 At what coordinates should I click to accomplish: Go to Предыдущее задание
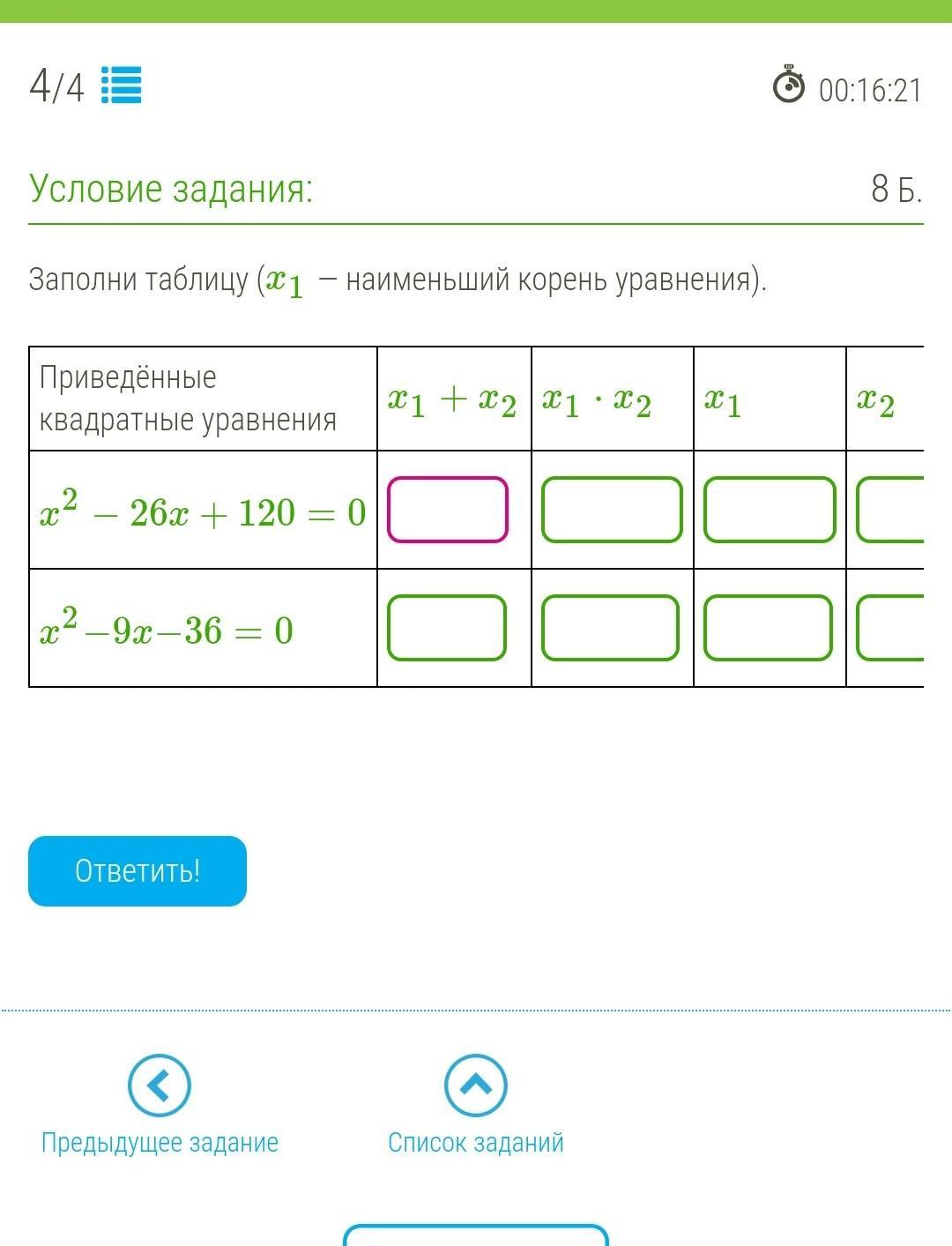tap(160, 1106)
